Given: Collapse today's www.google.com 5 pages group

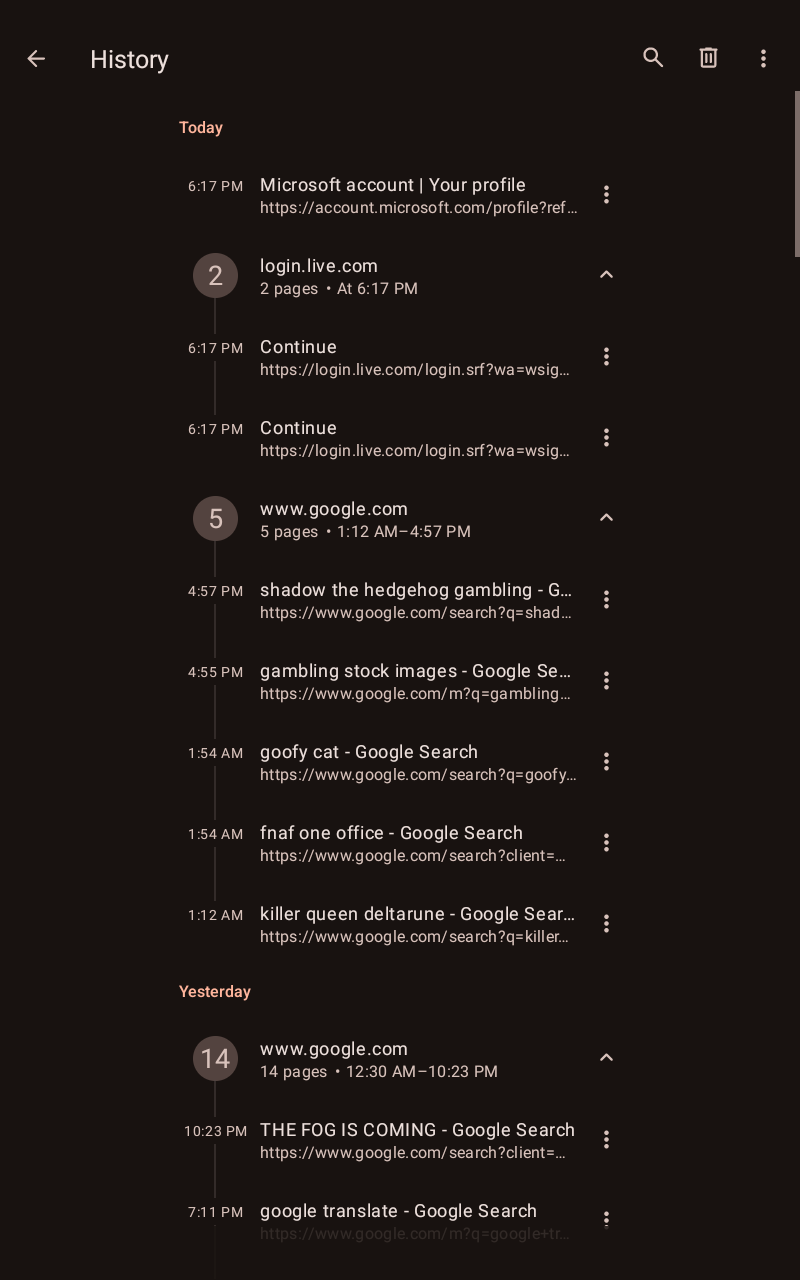Looking at the screenshot, I should (x=606, y=518).
